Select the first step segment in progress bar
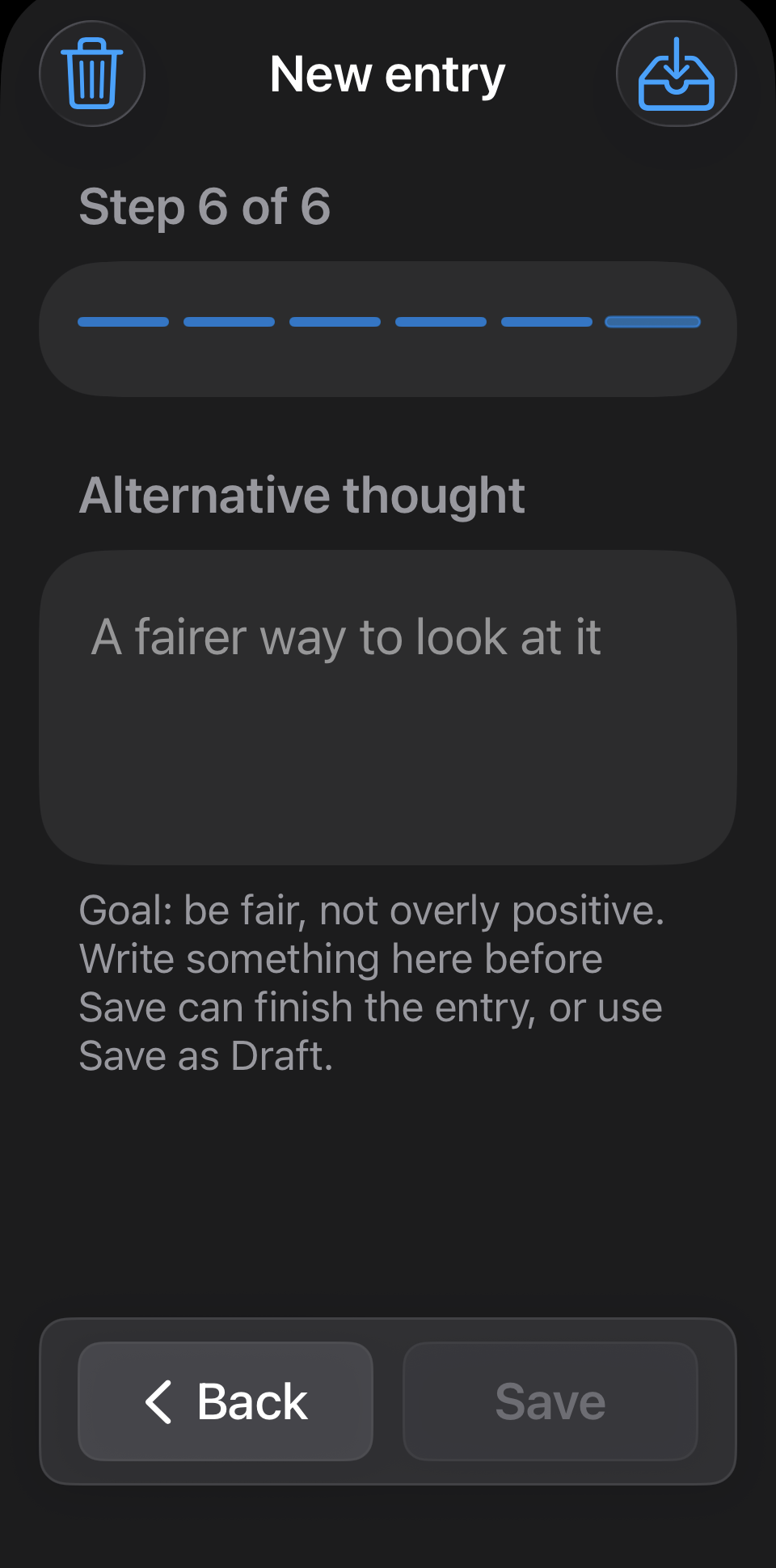Screen dimensions: 776x1568 pyautogui.click(x=122, y=322)
